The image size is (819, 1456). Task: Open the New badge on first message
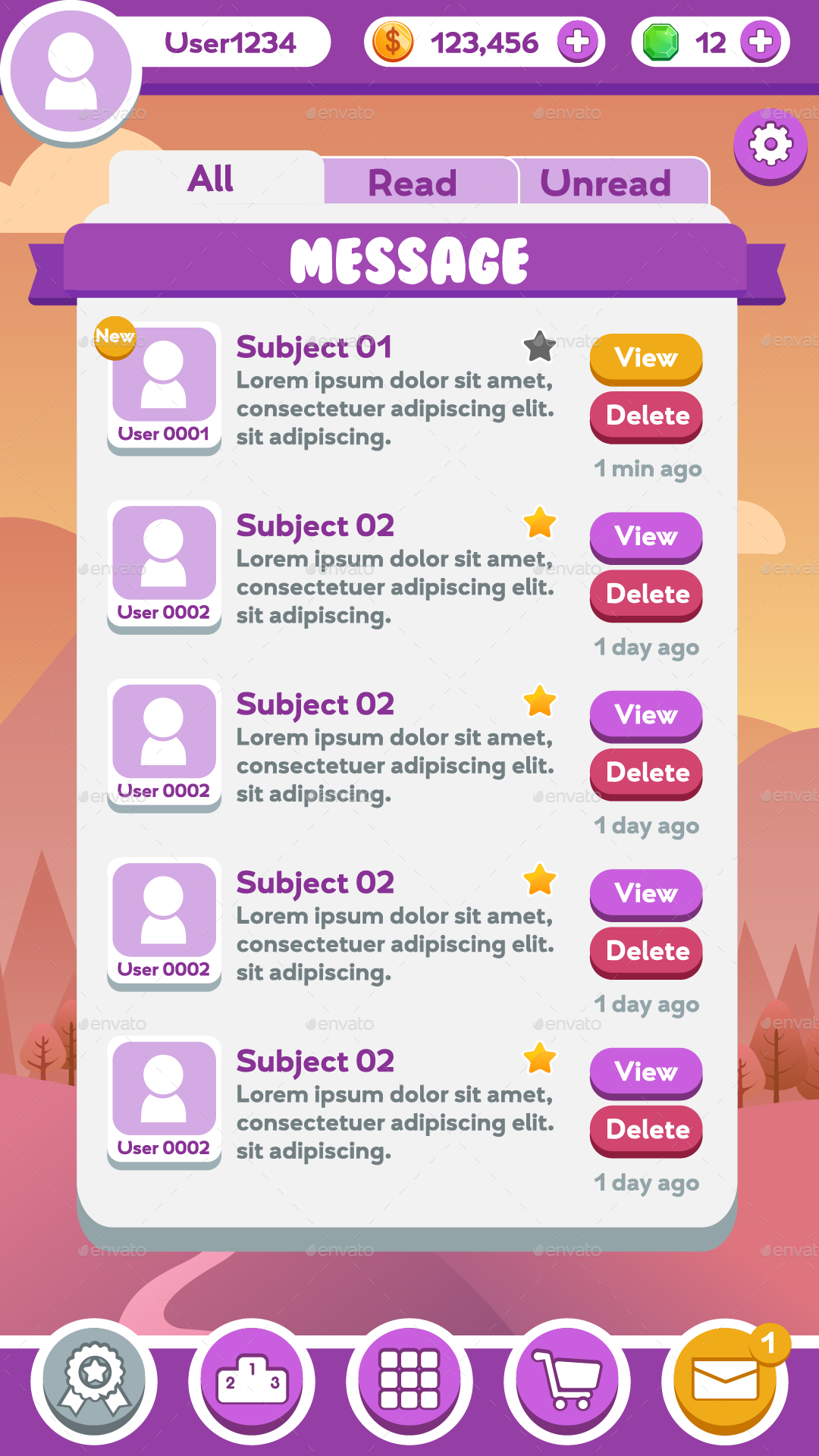pyautogui.click(x=115, y=337)
